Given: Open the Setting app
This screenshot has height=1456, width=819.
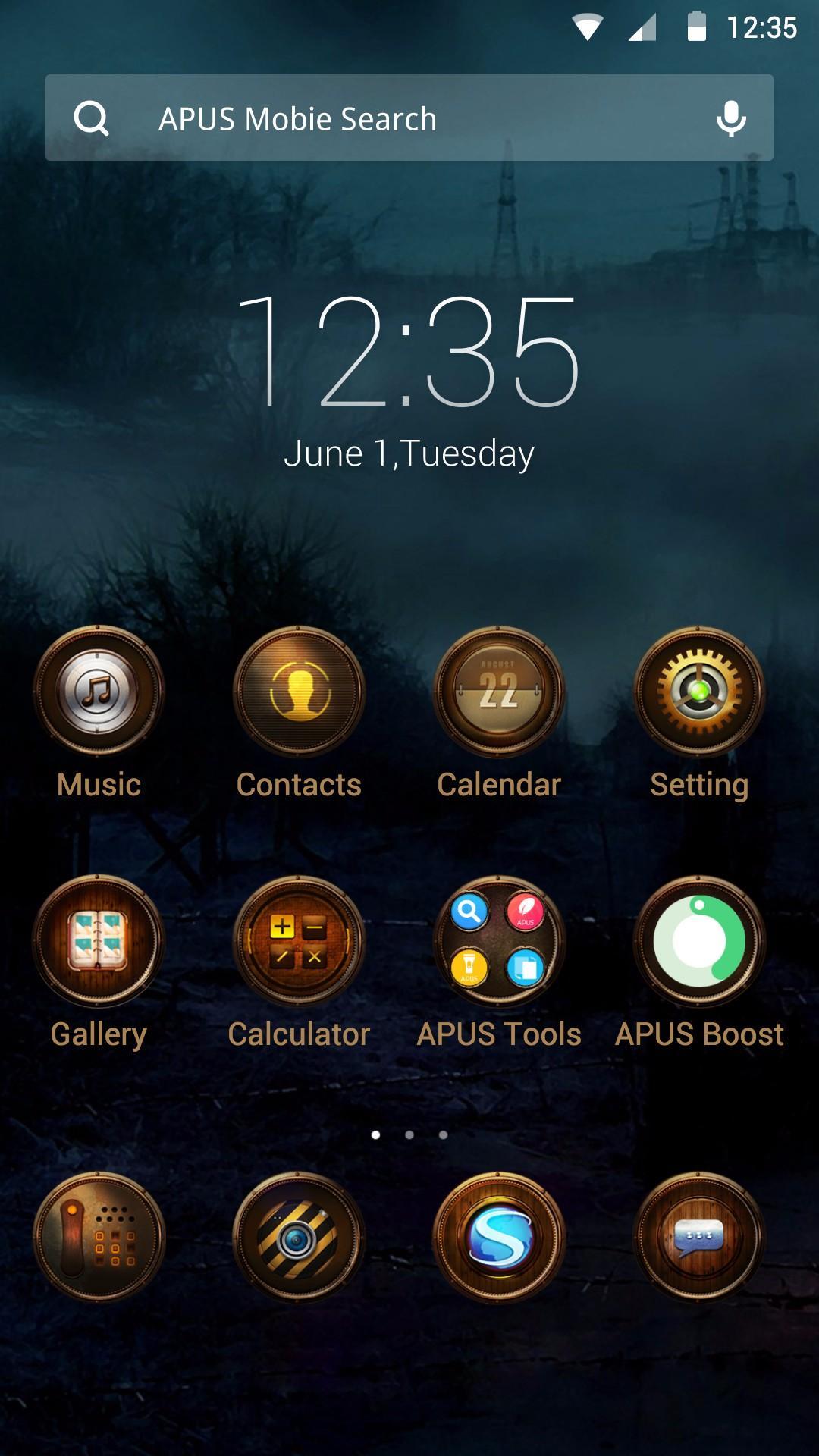Looking at the screenshot, I should [698, 692].
